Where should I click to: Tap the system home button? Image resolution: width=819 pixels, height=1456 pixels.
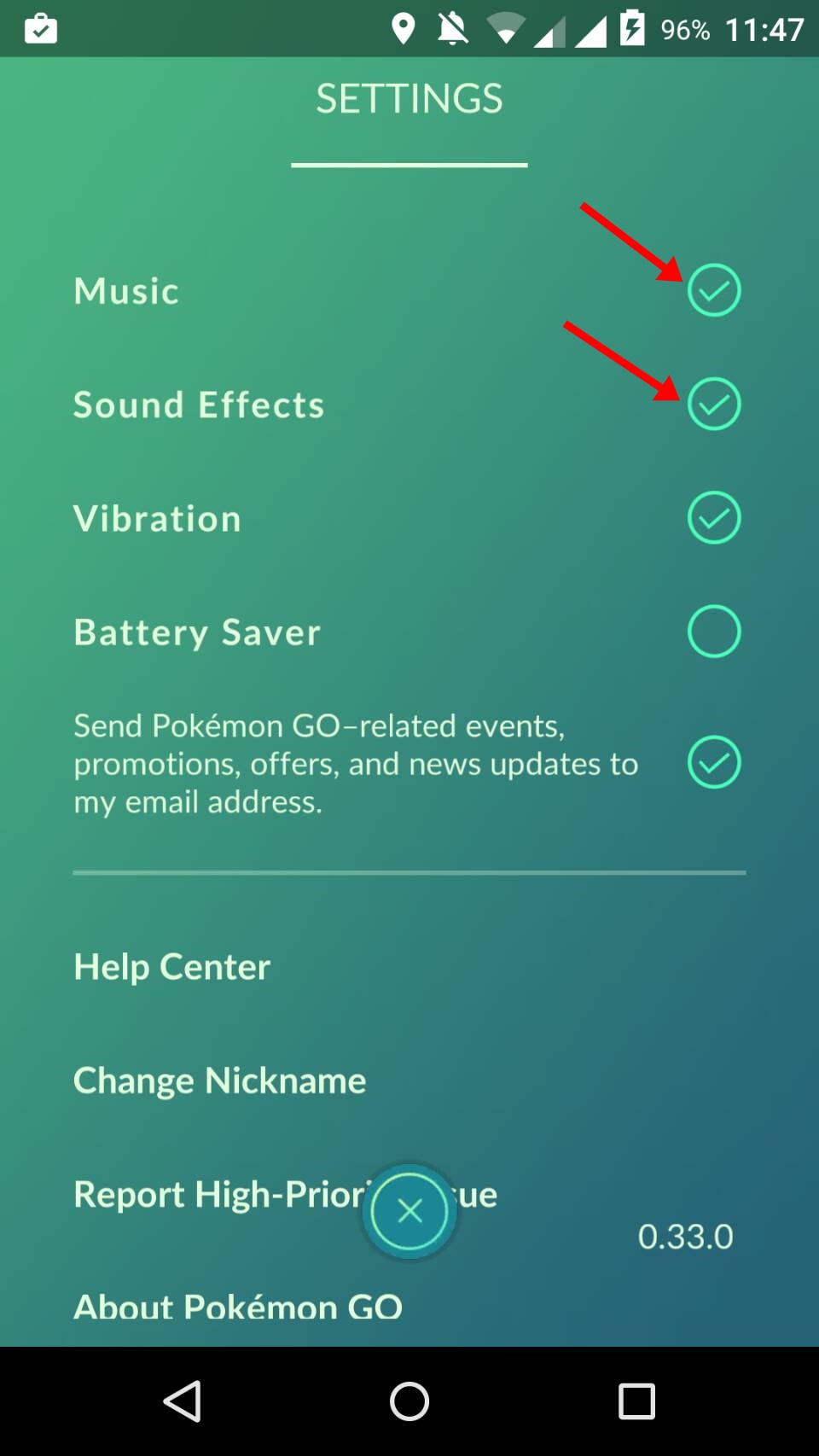409,1401
